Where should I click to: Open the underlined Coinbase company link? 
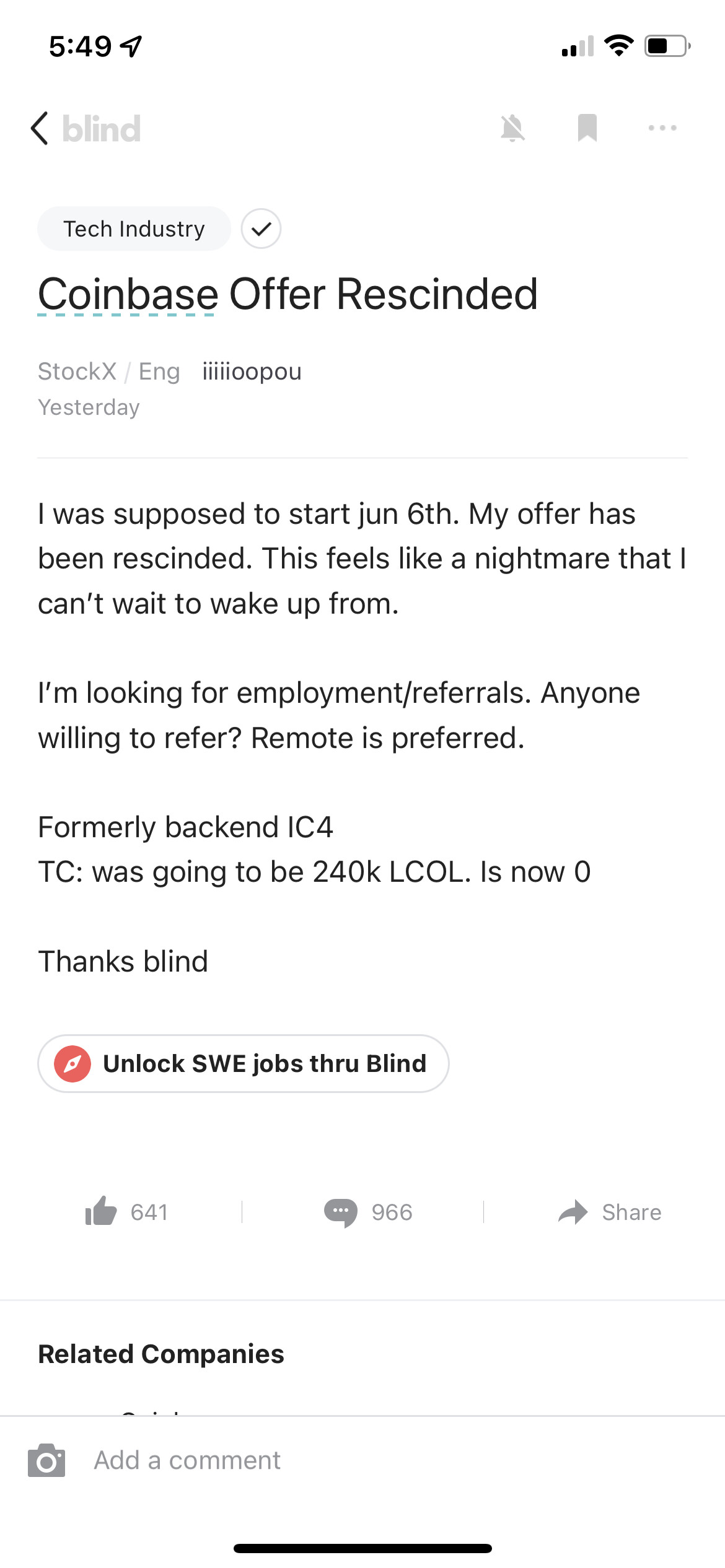tap(128, 295)
